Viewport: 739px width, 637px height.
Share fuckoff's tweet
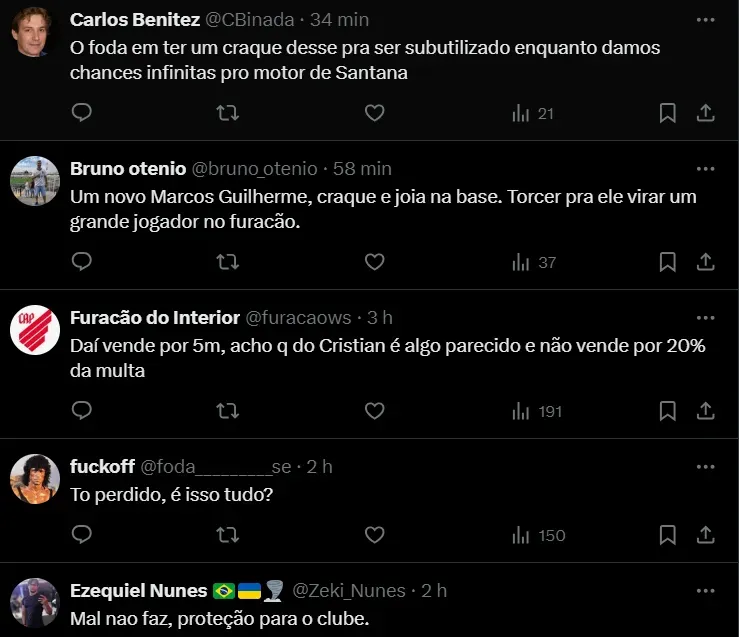coord(705,535)
